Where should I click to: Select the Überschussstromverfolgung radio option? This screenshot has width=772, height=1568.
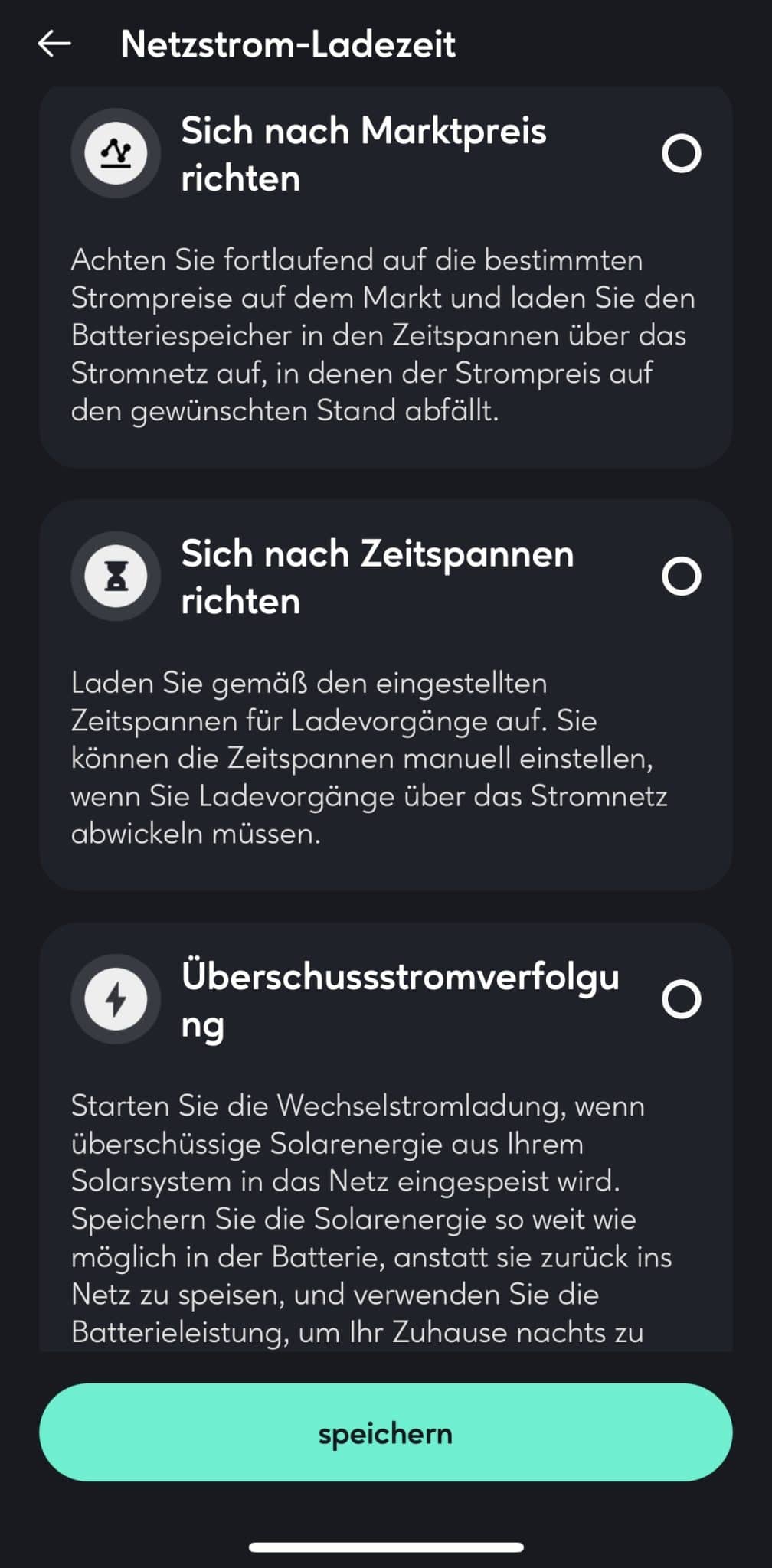(681, 999)
